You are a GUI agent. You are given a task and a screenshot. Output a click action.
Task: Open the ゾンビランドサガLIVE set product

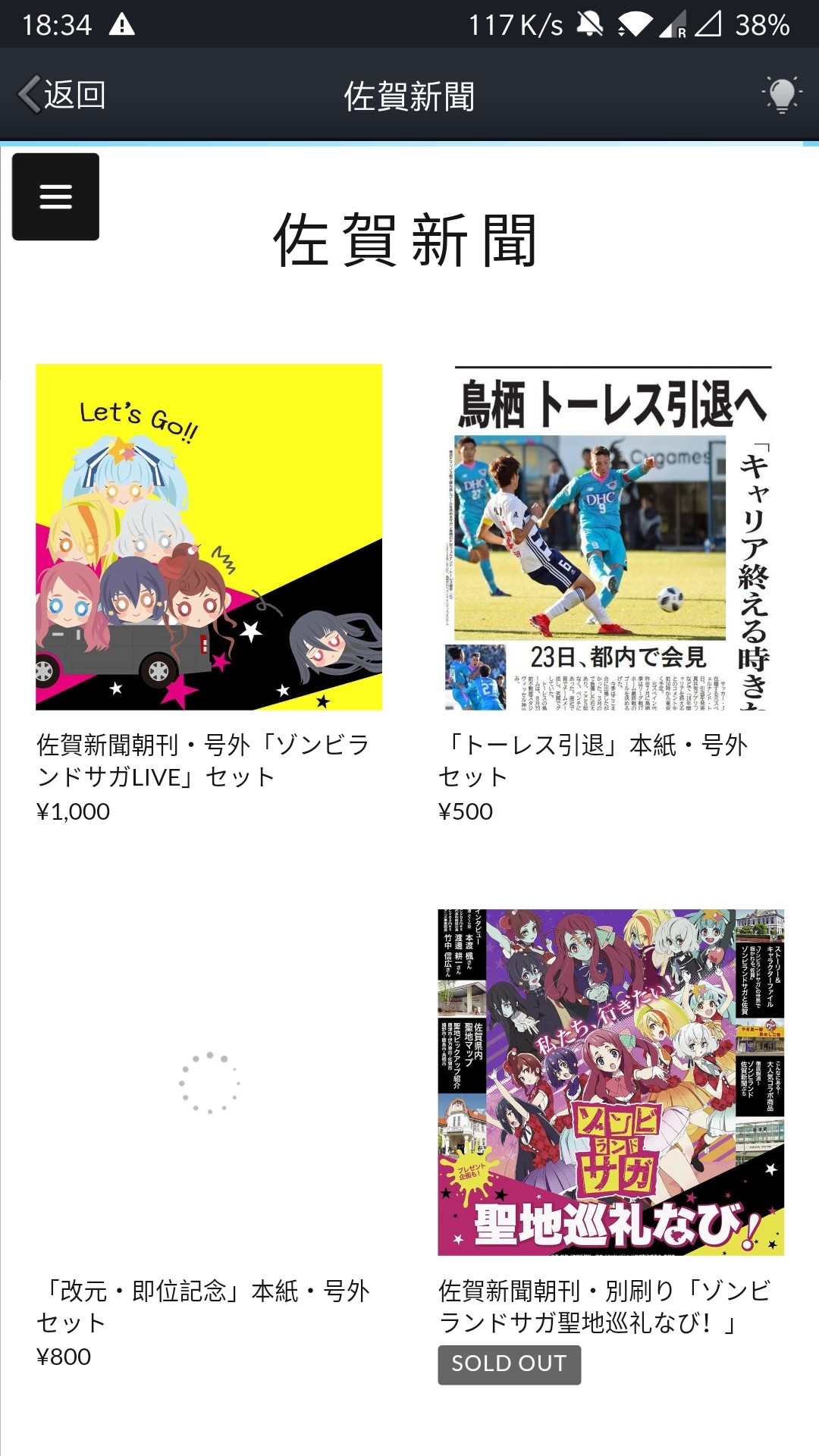point(209,537)
